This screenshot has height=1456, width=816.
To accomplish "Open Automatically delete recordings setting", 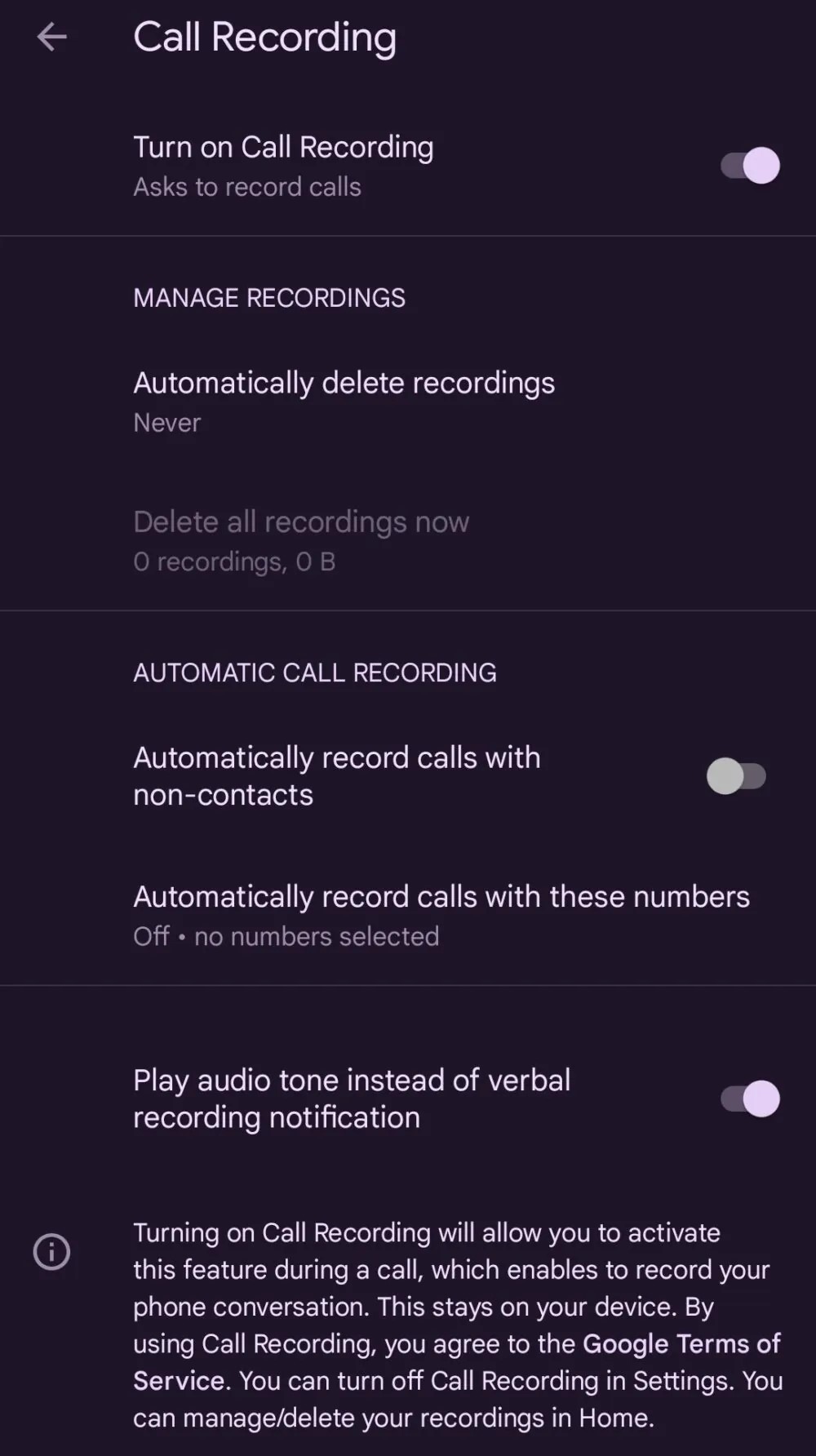I will 344,402.
